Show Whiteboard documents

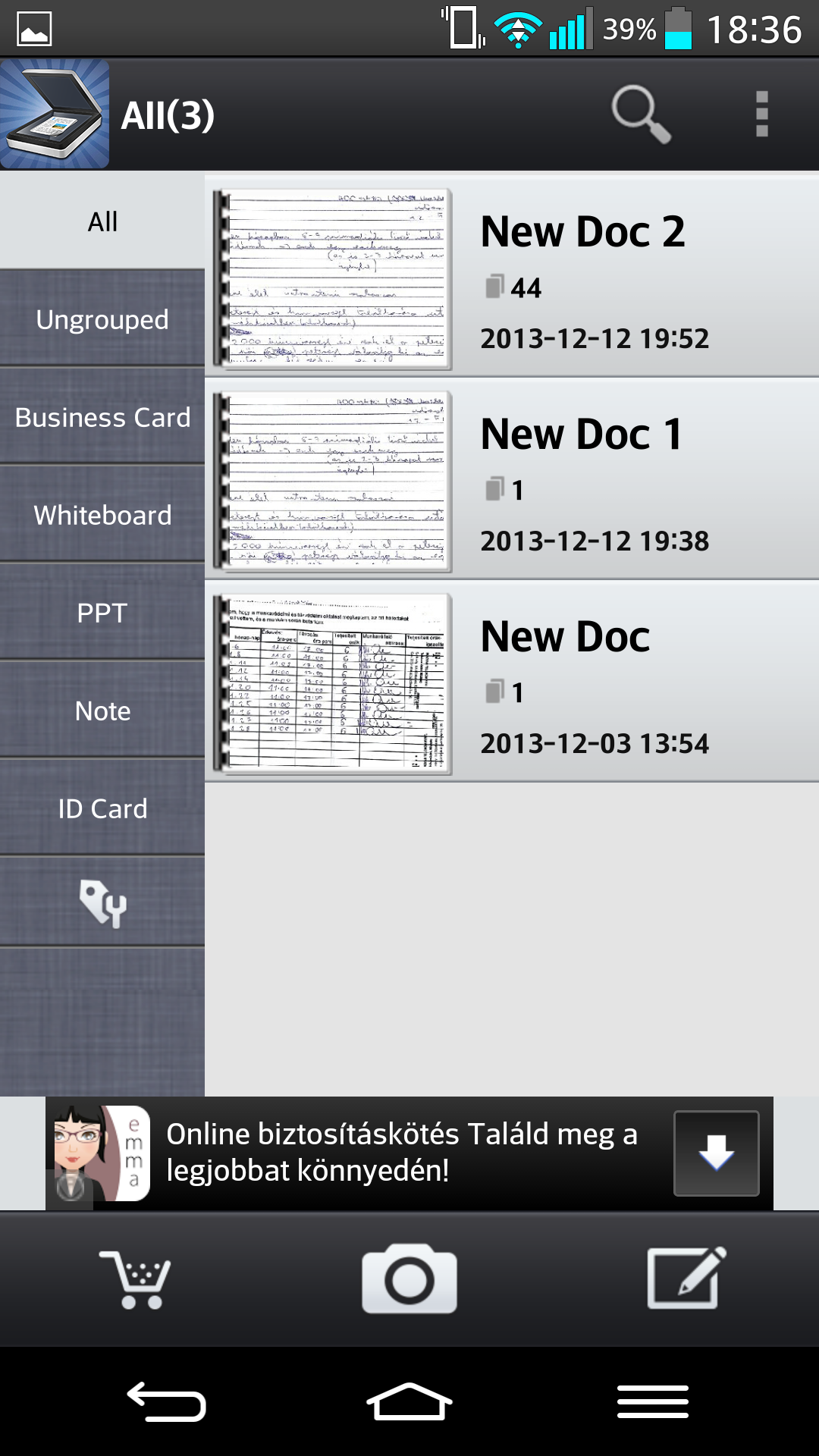click(x=102, y=515)
